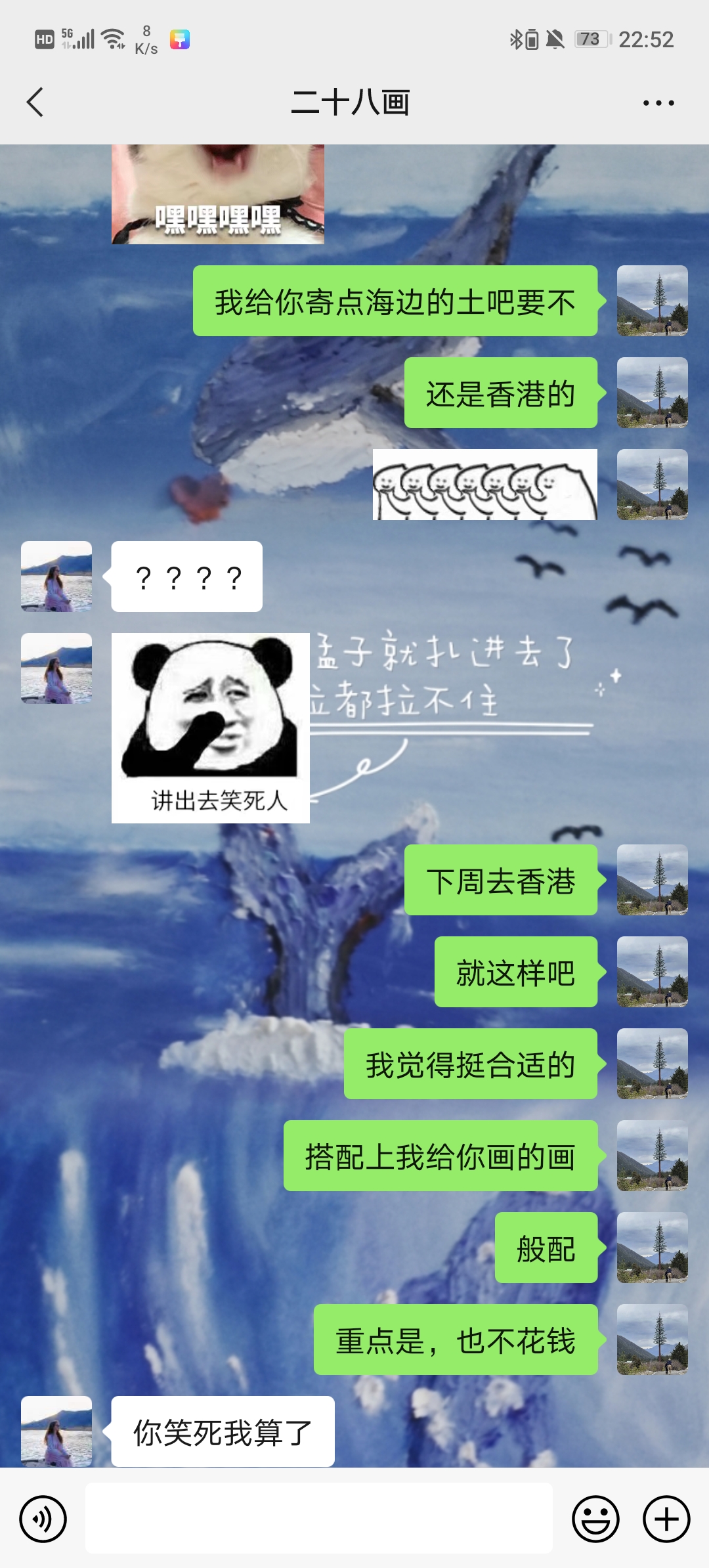Open the 讲出去笑死人 panda sticker
This screenshot has width=709, height=1568.
tap(211, 728)
